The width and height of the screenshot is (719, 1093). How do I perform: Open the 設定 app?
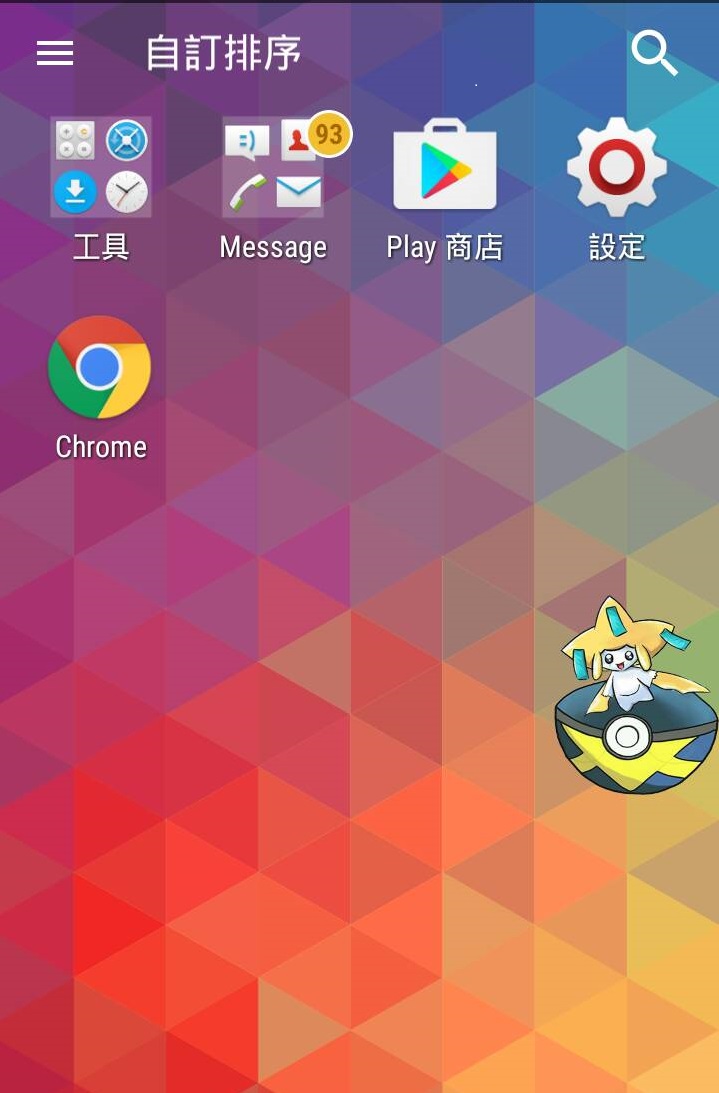pos(617,167)
